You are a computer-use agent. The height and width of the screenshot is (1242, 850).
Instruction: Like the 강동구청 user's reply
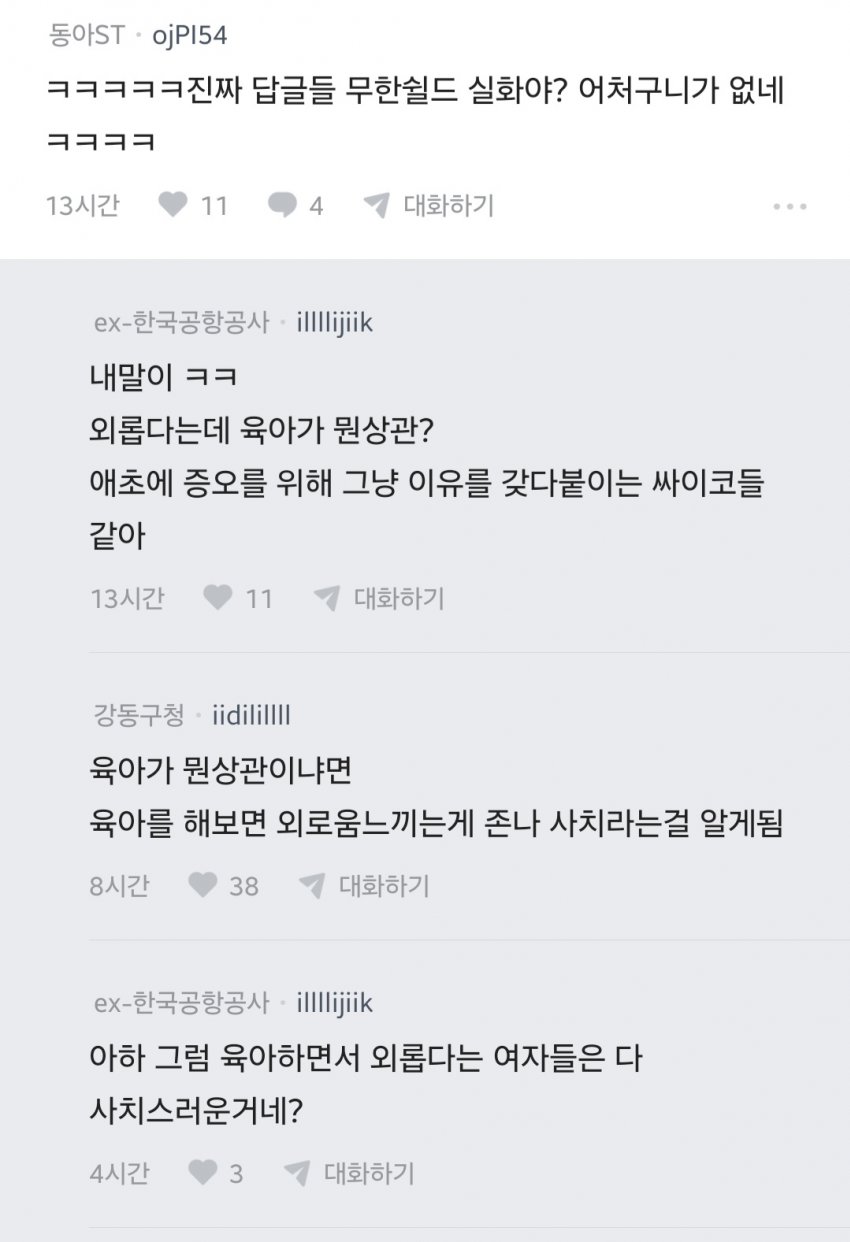click(203, 885)
